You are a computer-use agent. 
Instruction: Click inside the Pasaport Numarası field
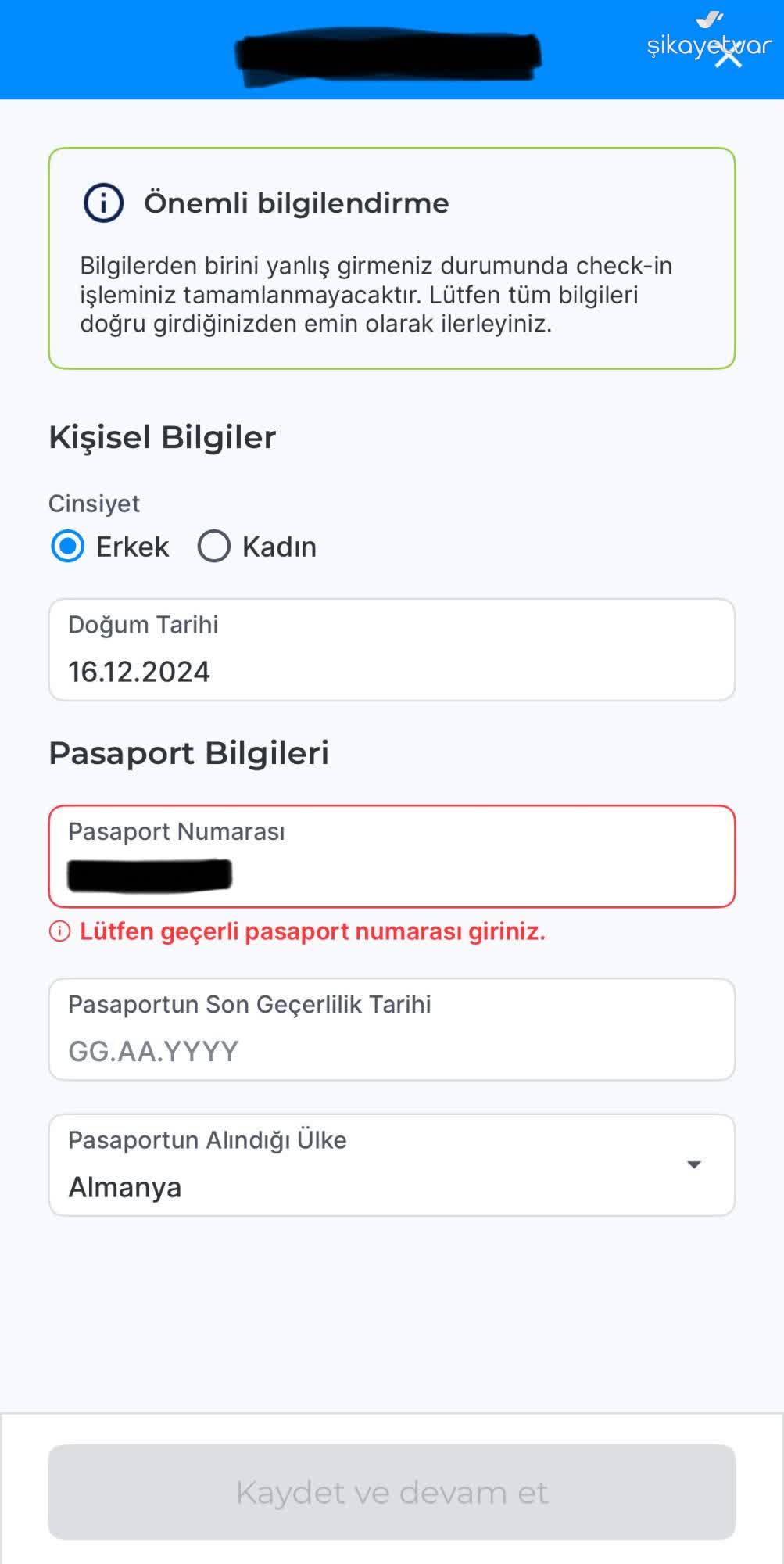point(391,856)
